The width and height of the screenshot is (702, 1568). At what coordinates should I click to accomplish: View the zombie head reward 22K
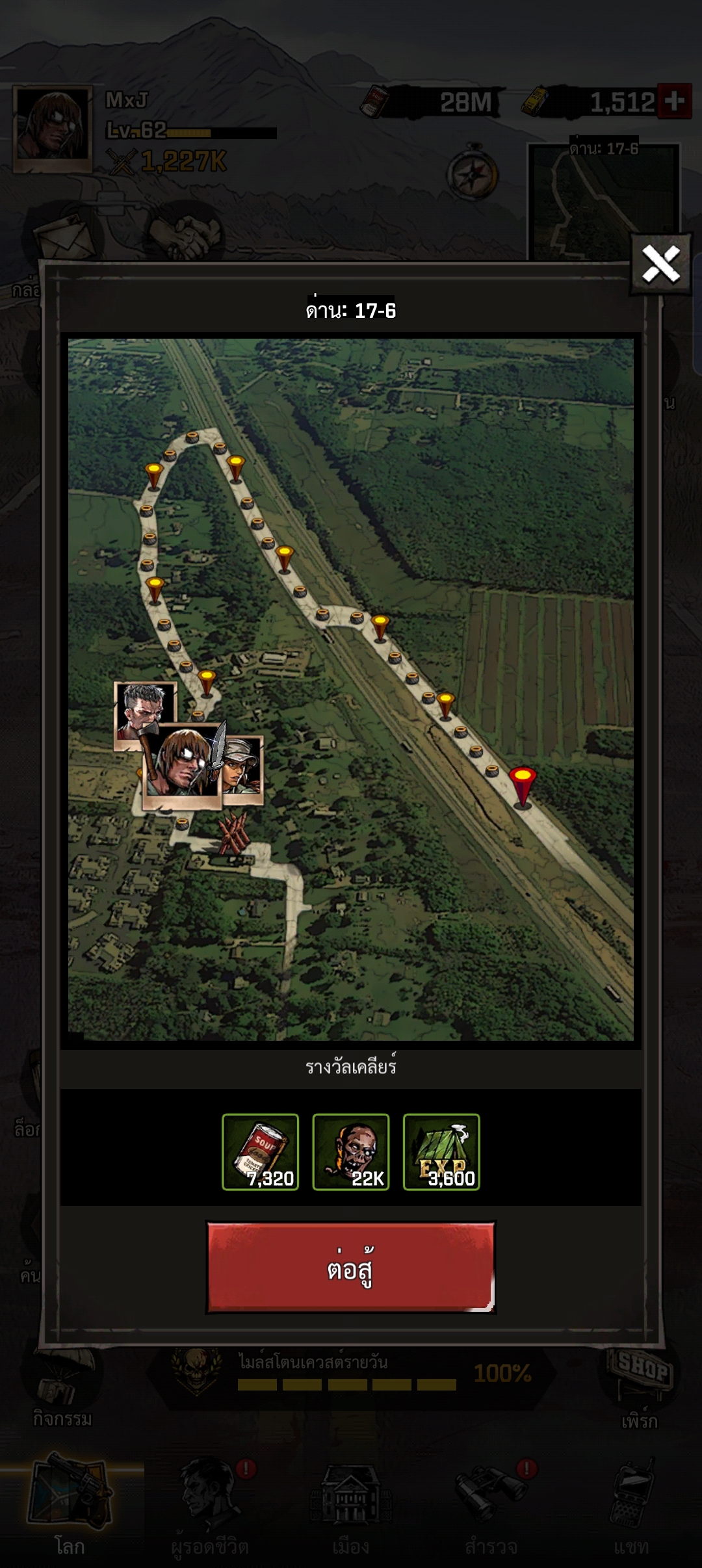[x=351, y=1152]
